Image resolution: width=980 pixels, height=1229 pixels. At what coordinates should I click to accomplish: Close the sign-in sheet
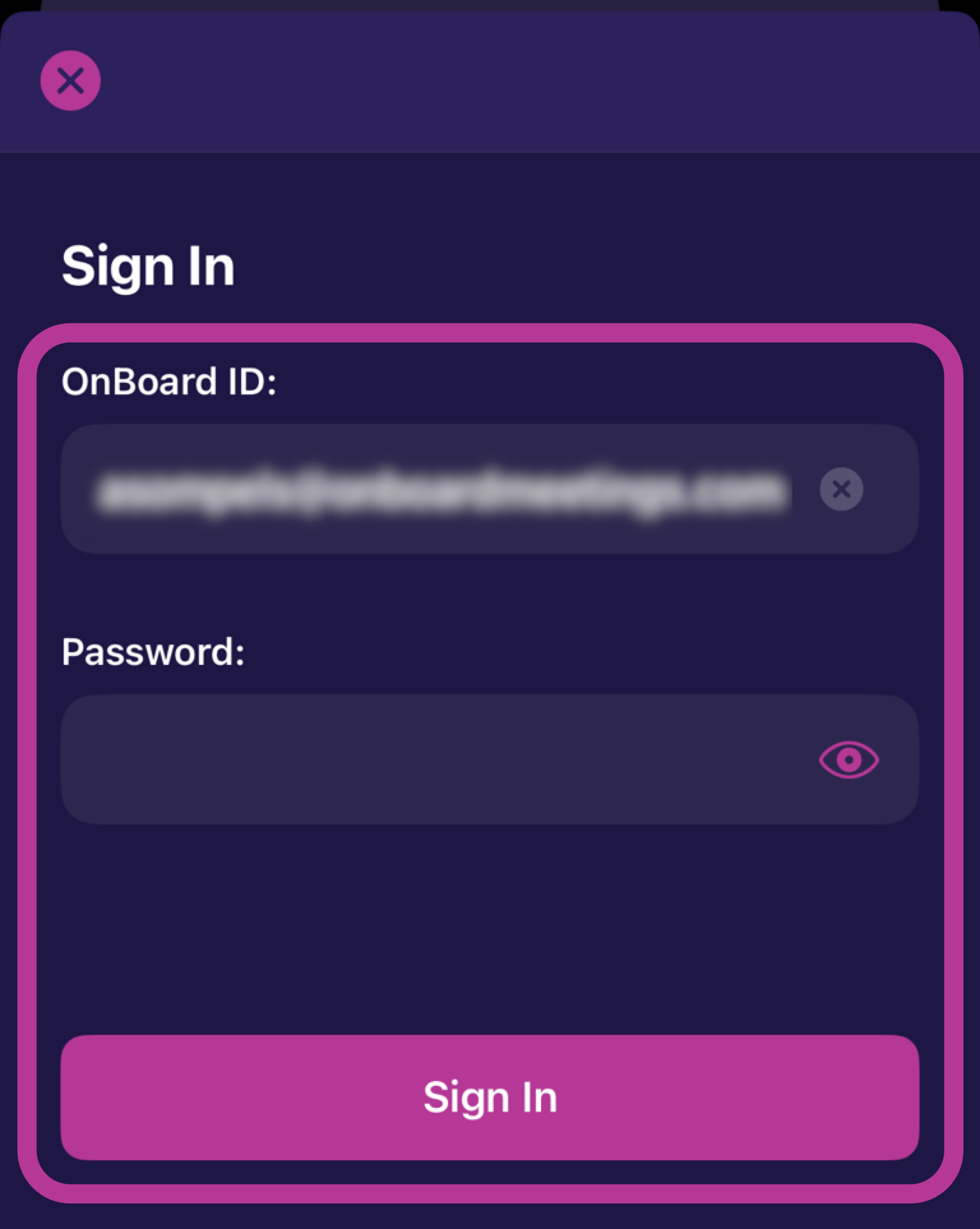click(x=70, y=81)
